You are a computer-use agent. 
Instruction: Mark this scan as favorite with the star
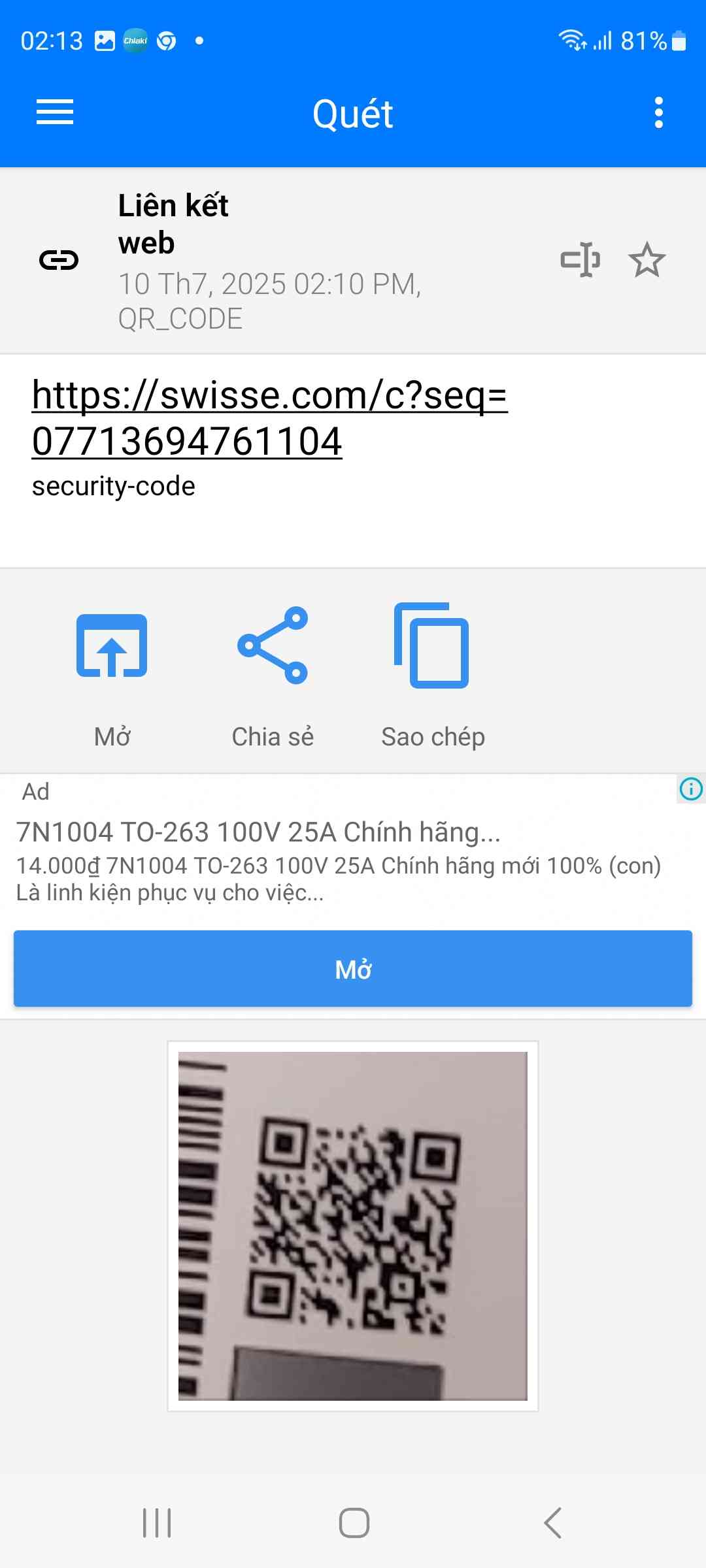click(x=647, y=260)
